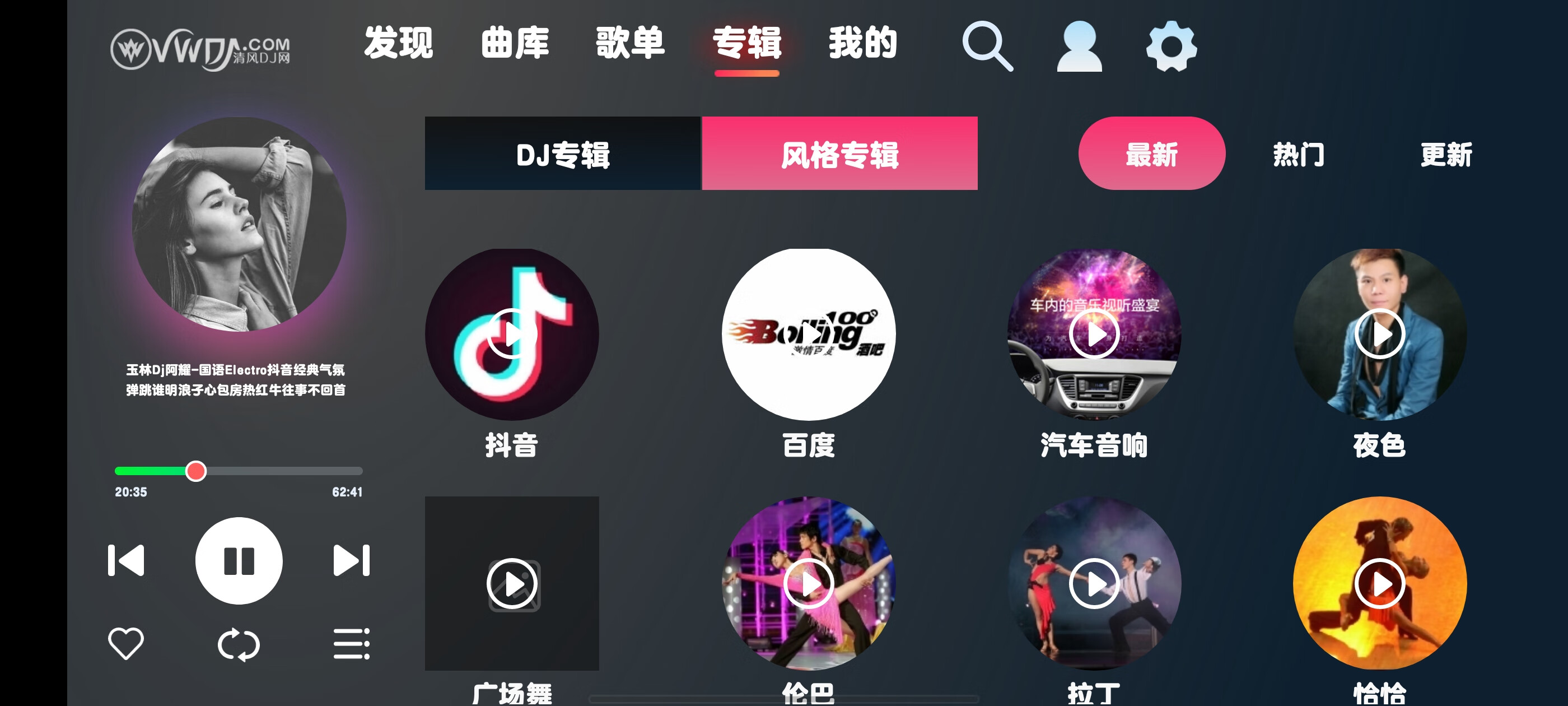Screen dimensions: 1568x706
Task: Open the user profile icon
Action: (x=1079, y=47)
